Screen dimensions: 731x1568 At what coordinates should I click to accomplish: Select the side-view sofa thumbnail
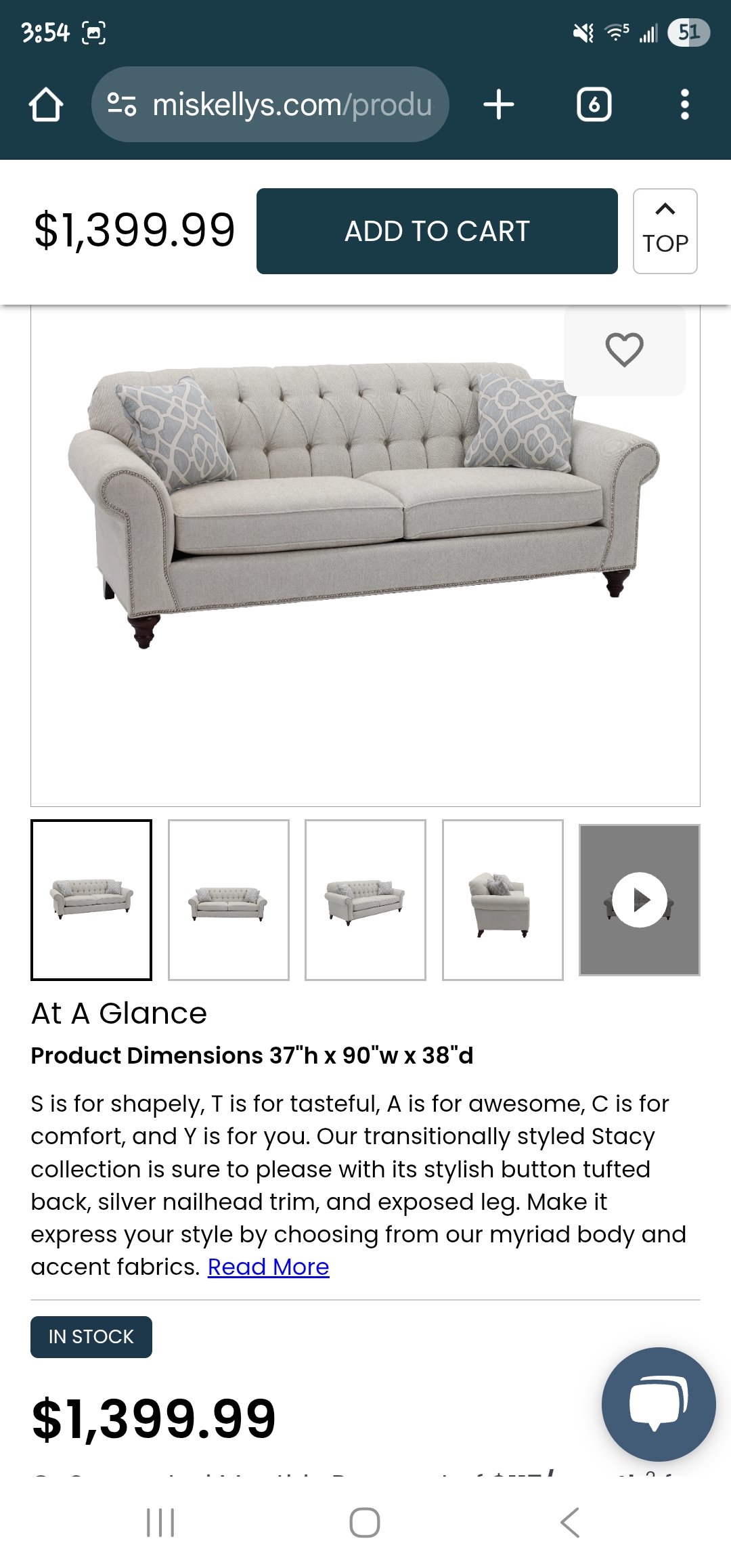502,900
